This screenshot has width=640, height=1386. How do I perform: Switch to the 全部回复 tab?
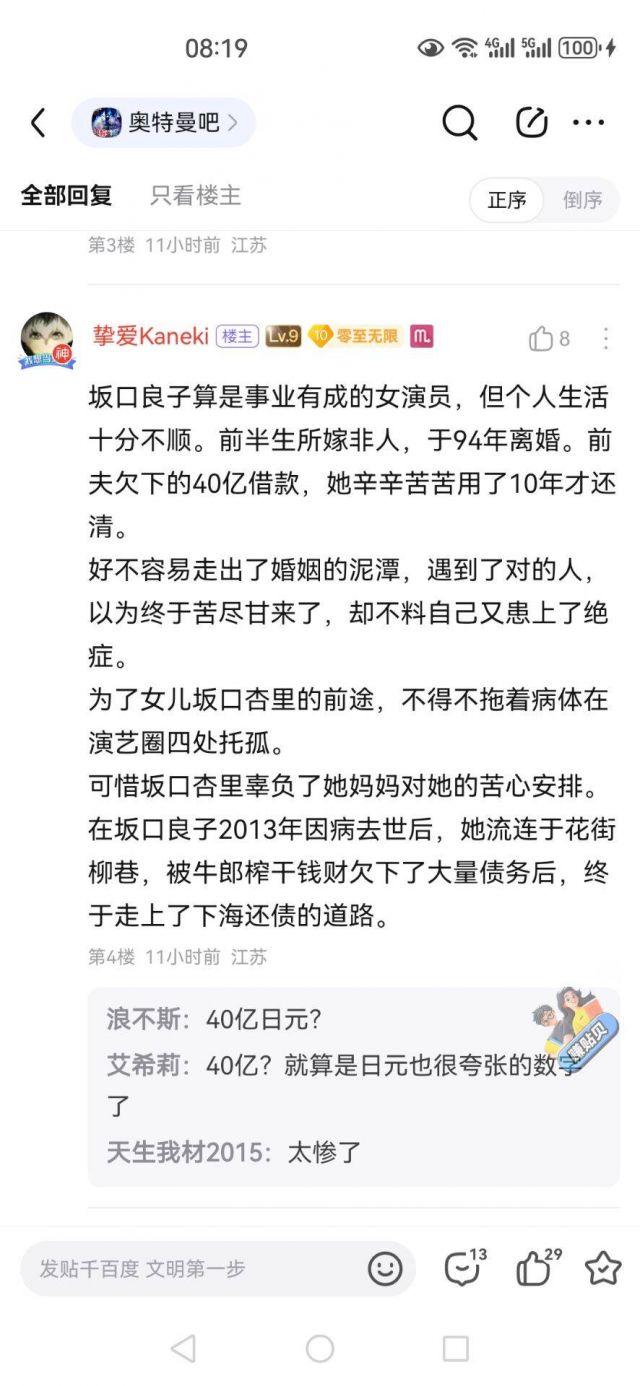coord(66,196)
